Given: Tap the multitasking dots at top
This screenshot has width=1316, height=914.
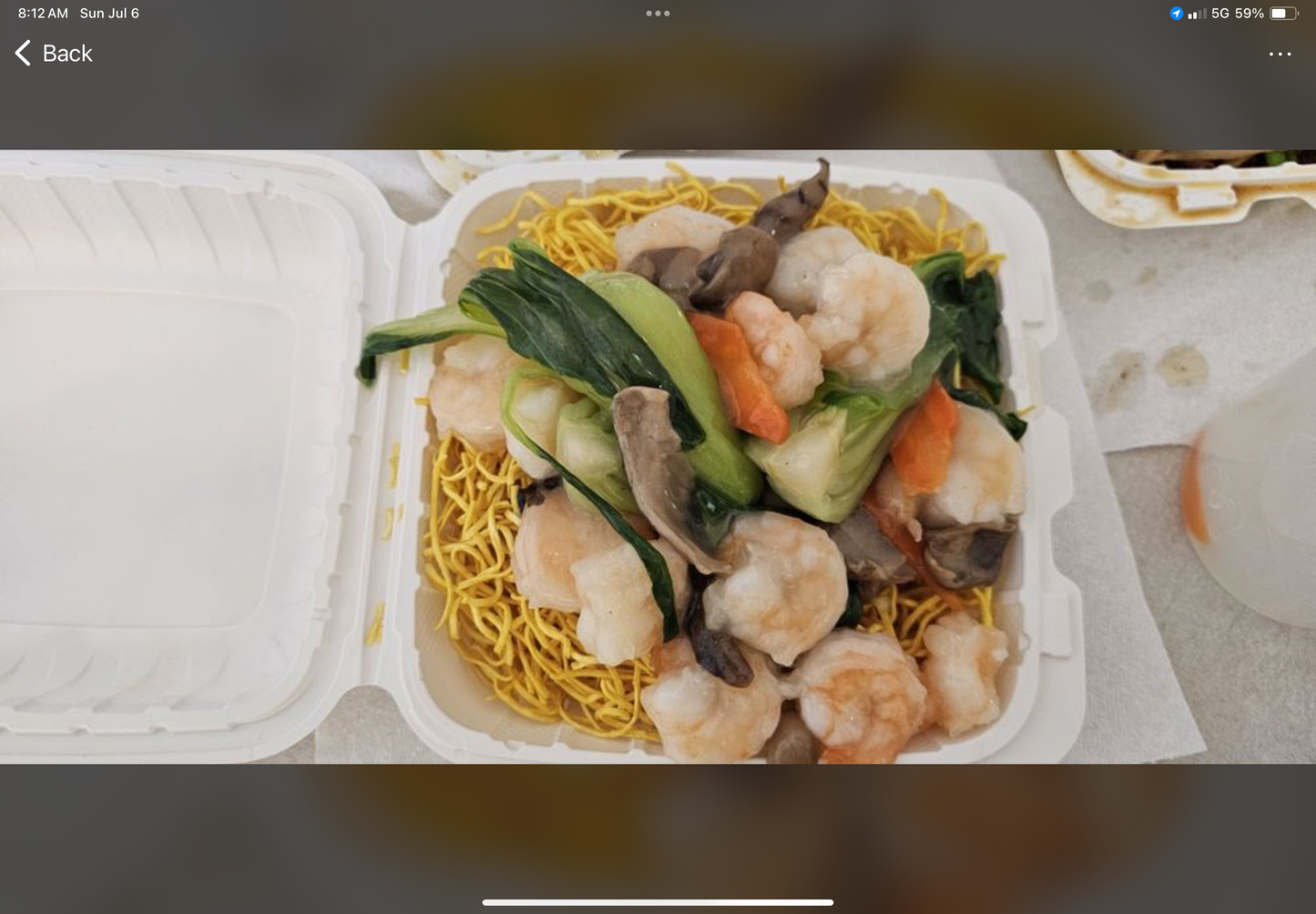Looking at the screenshot, I should pos(658,14).
